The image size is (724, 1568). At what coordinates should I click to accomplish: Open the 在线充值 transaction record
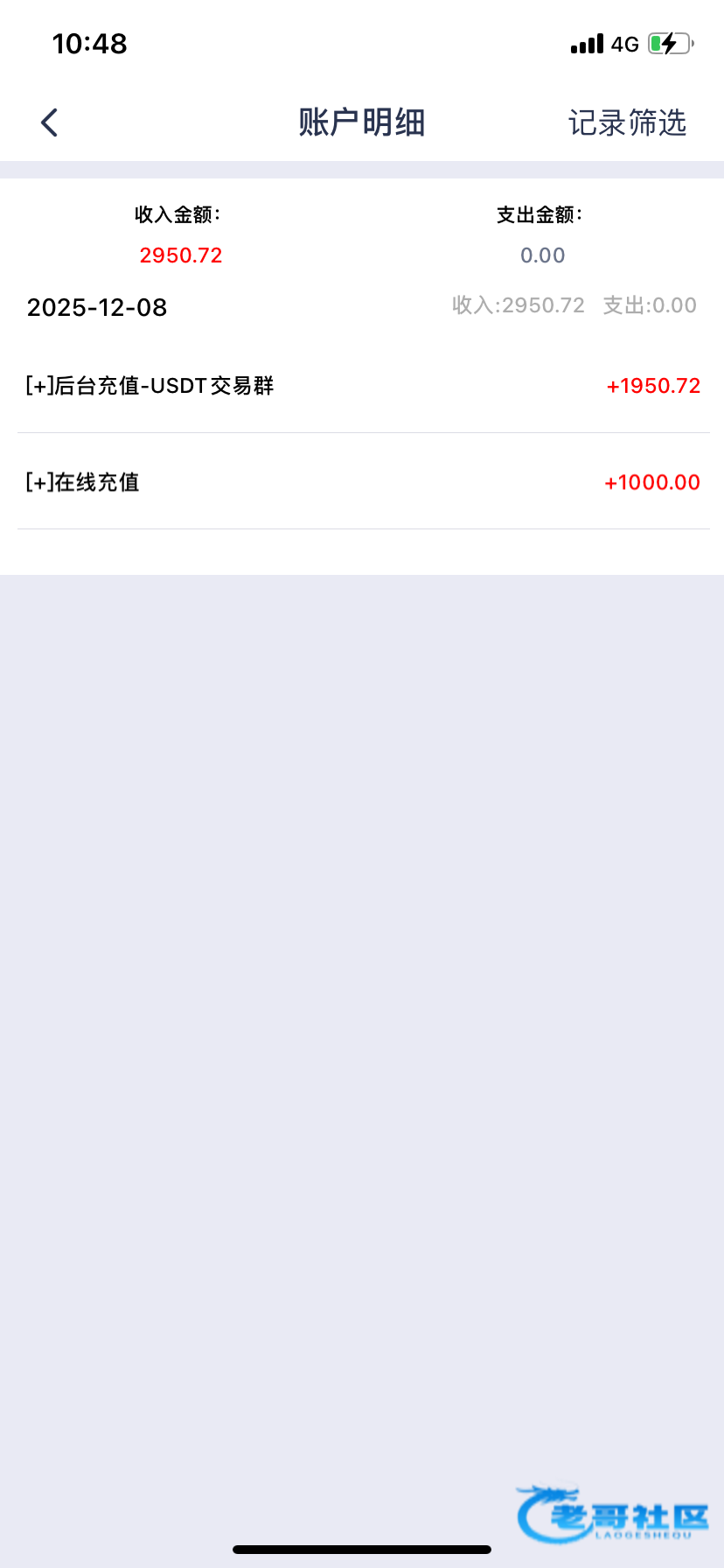coord(362,482)
